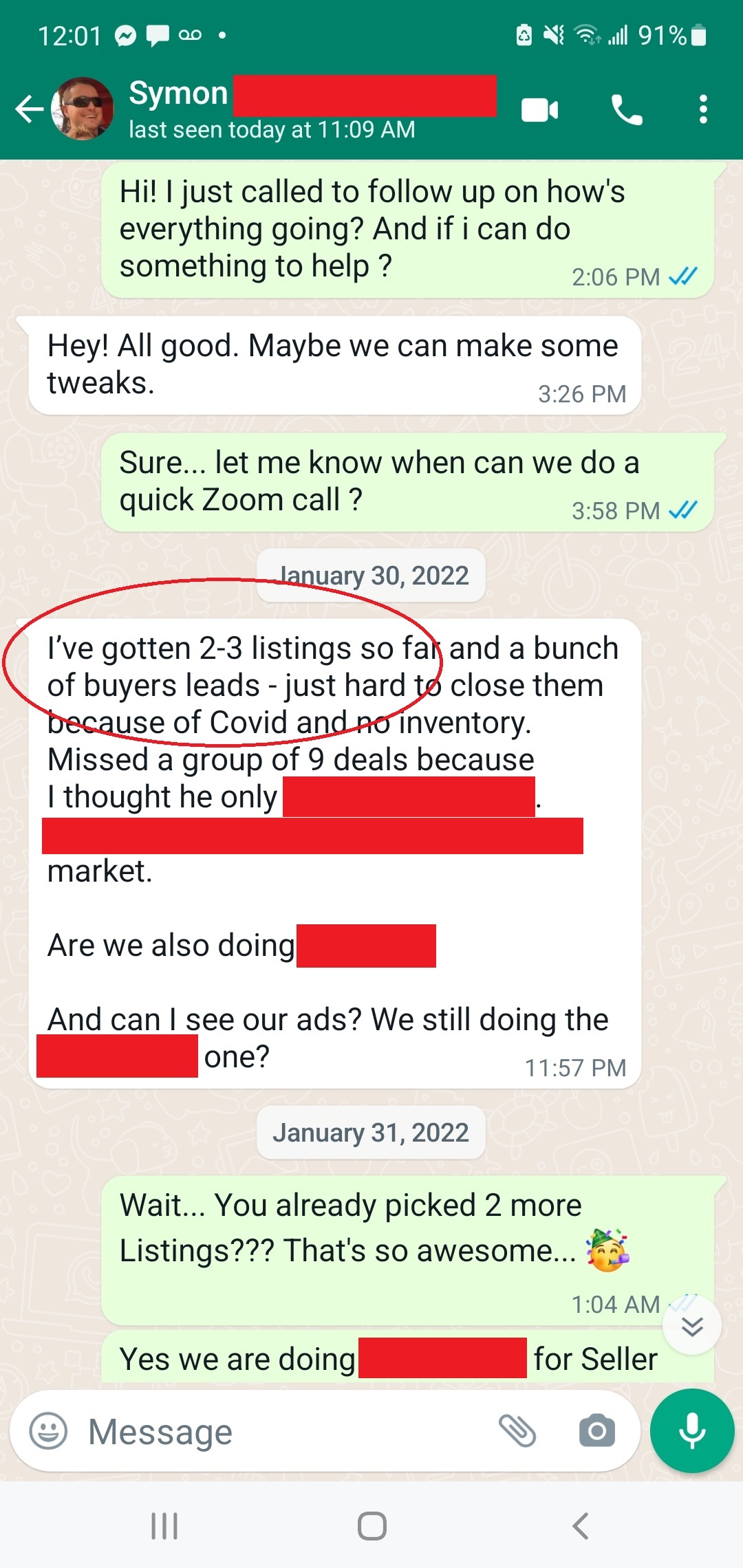Viewport: 743px width, 1568px height.
Task: Tap the Message text field
Action: tap(275, 1433)
